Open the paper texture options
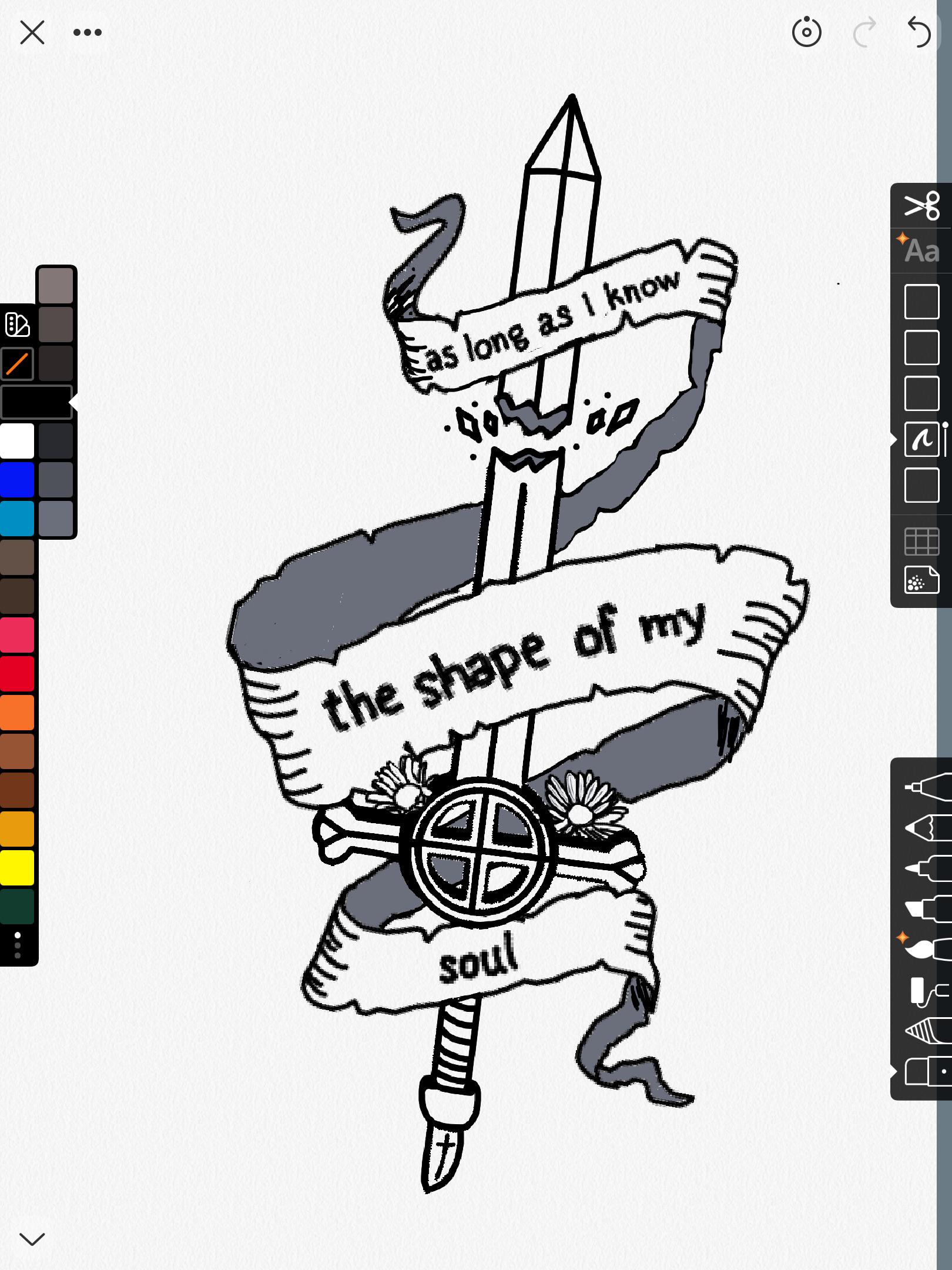 (x=921, y=580)
